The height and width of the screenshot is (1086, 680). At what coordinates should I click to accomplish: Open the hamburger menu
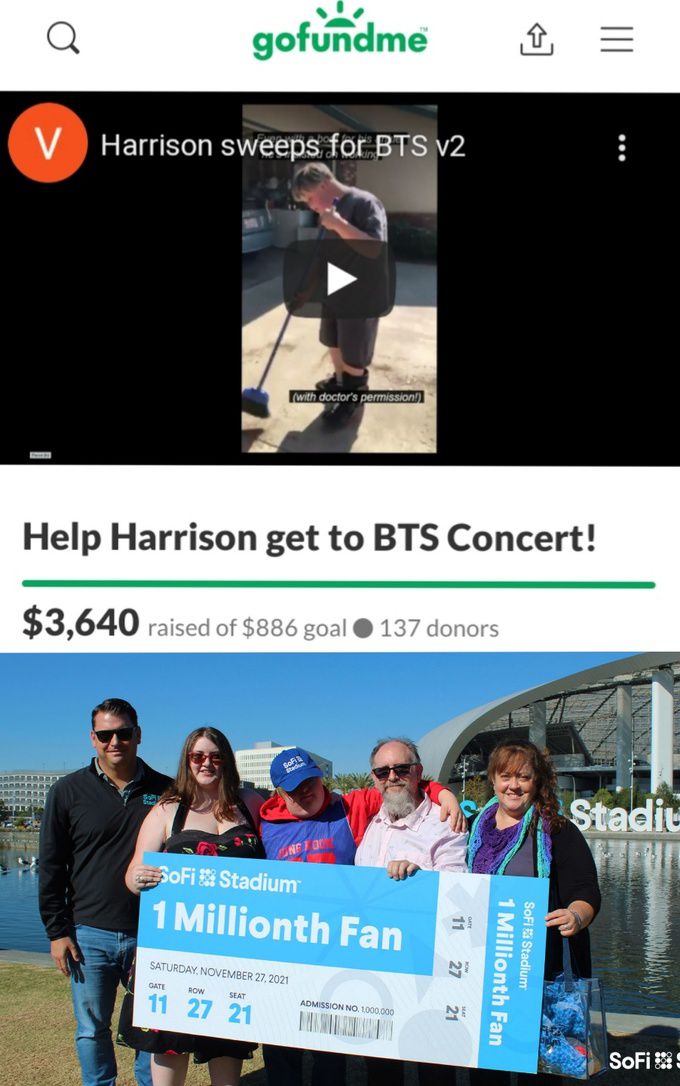(616, 39)
